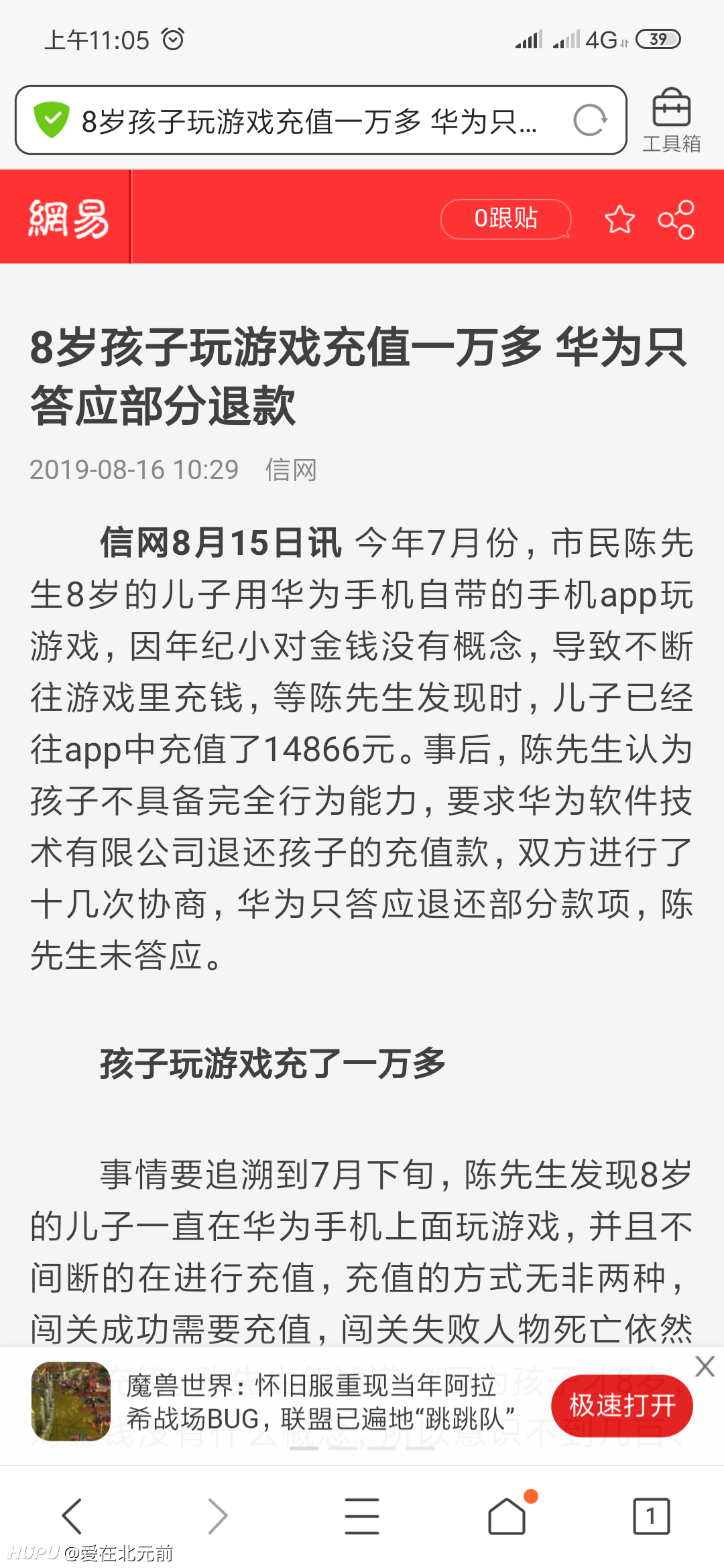This screenshot has width=724, height=1568.
Task: Go back to the previous page
Action: 72,1516
